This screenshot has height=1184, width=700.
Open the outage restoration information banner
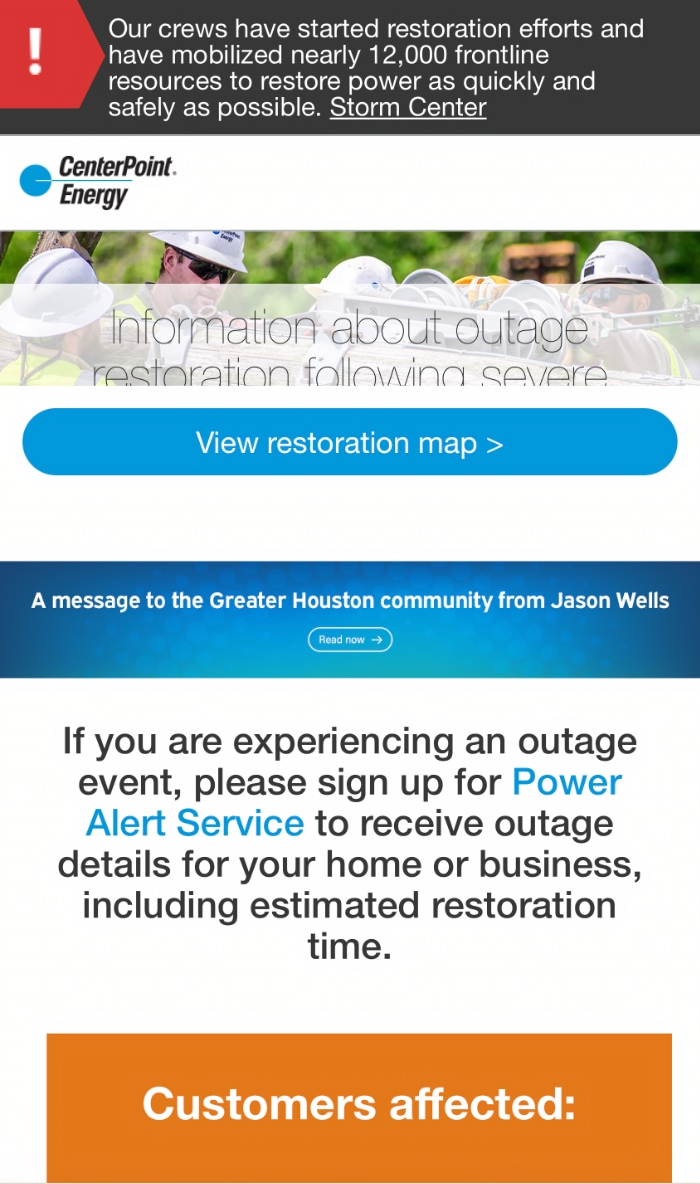pyautogui.click(x=349, y=340)
